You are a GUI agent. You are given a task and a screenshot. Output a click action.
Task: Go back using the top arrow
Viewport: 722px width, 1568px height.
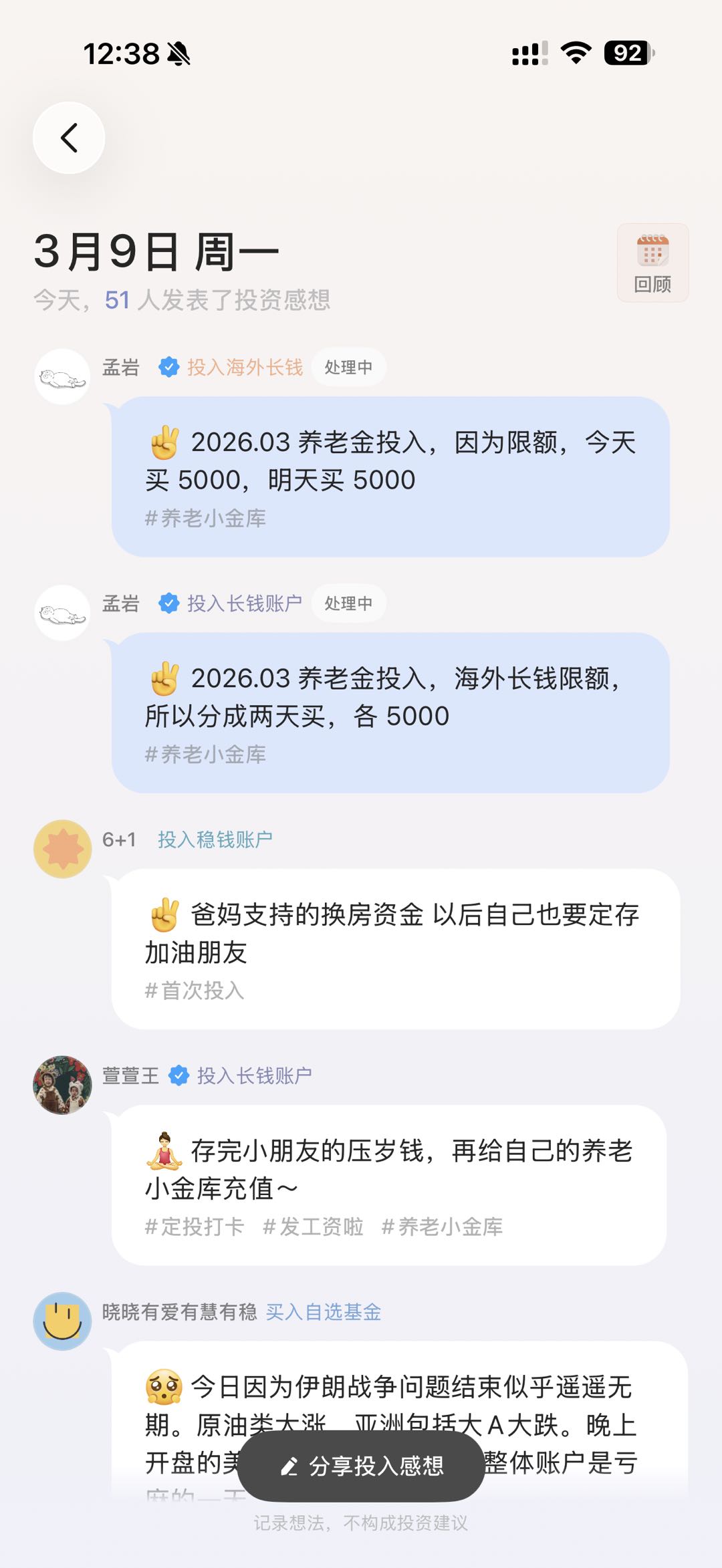pos(69,138)
